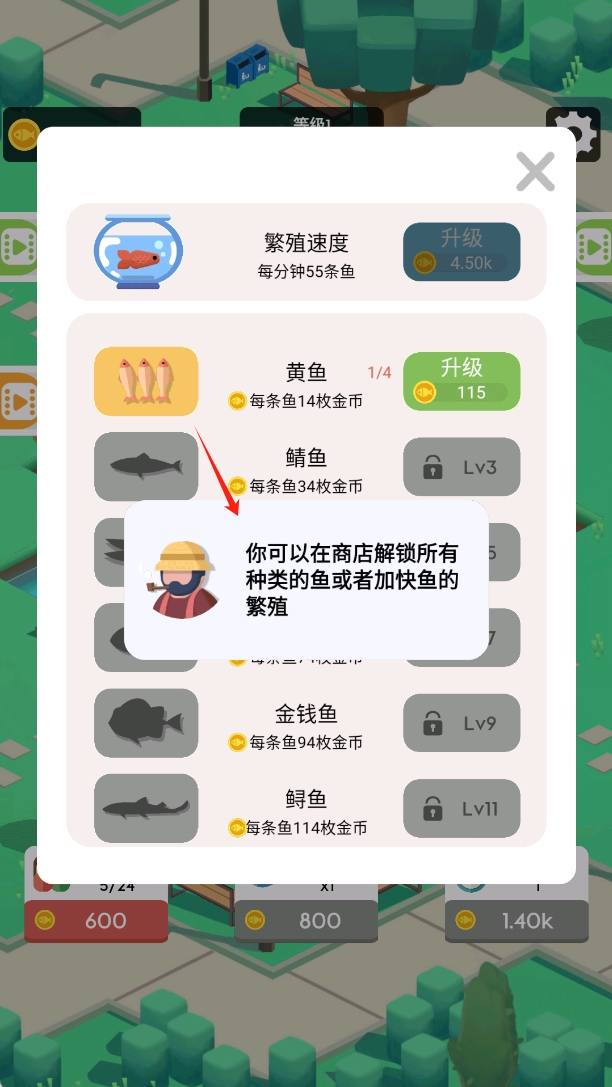Buy the 1.40k coin upgrade
Viewport: 612px width, 1087px height.
[x=517, y=920]
